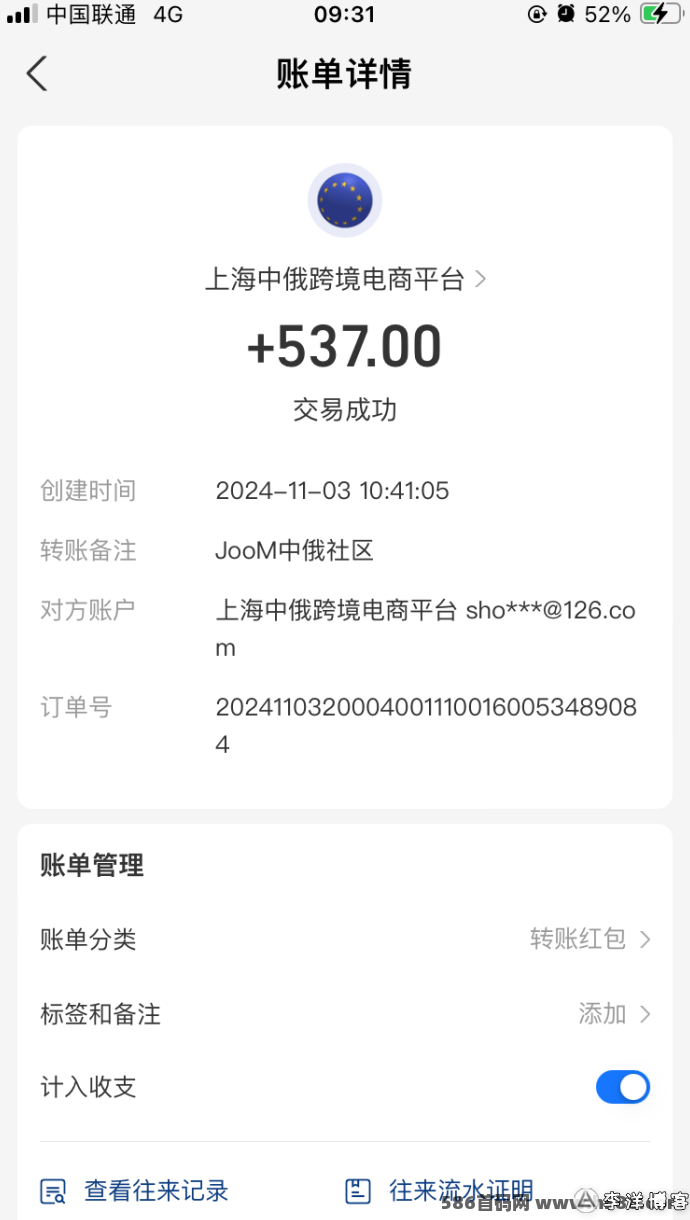Image resolution: width=690 pixels, height=1220 pixels.
Task: Toggle off 计入收支 switch
Action: point(623,1087)
